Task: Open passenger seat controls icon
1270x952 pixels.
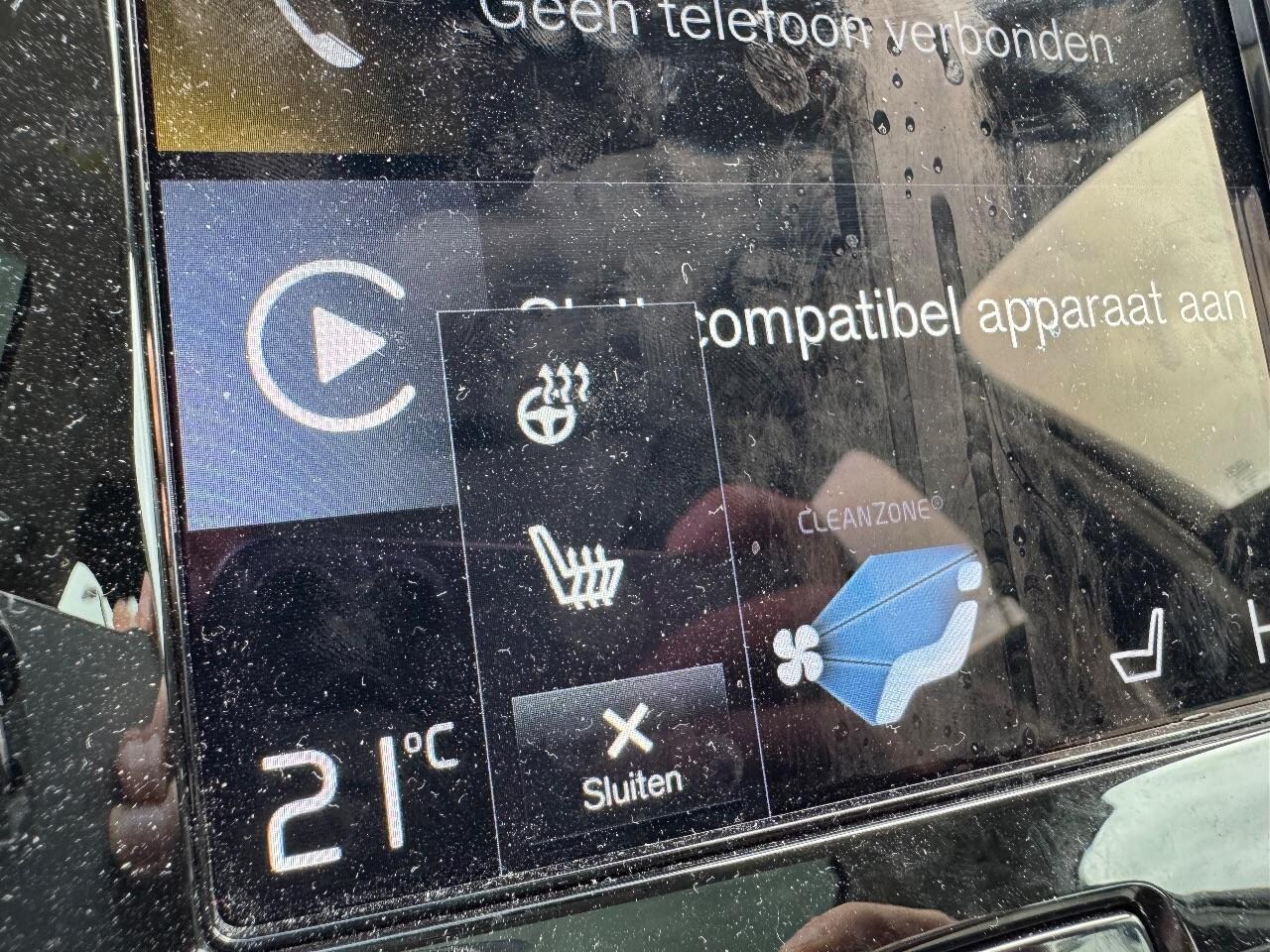Action: [x=1137, y=647]
